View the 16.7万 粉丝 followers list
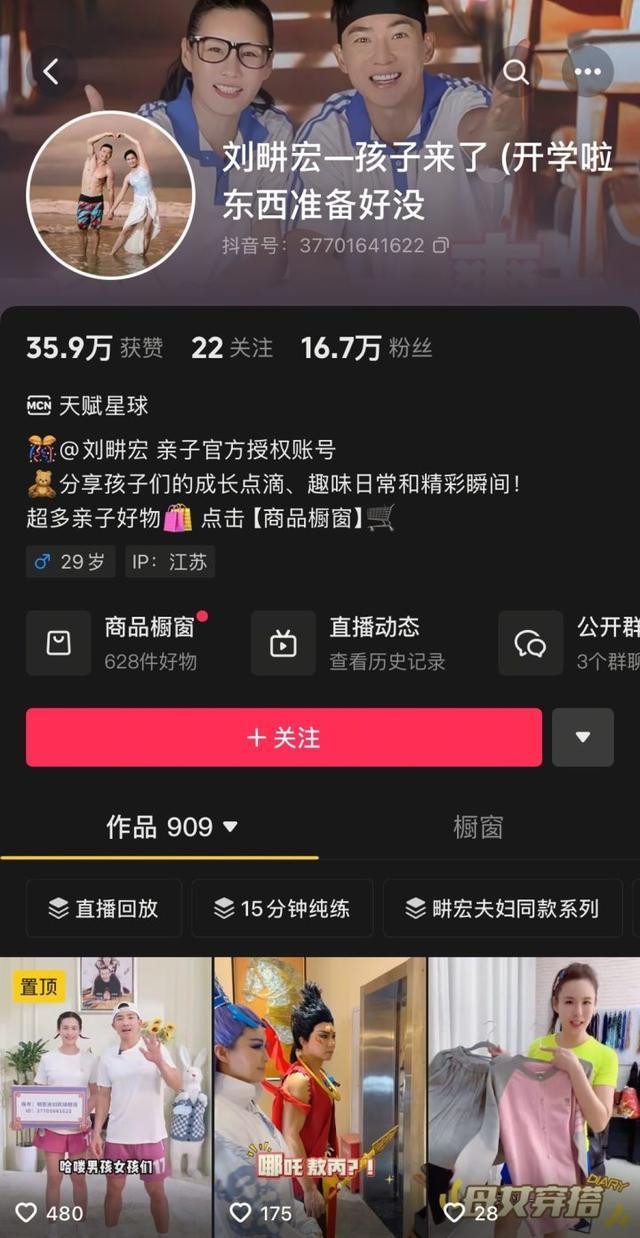 (x=366, y=347)
